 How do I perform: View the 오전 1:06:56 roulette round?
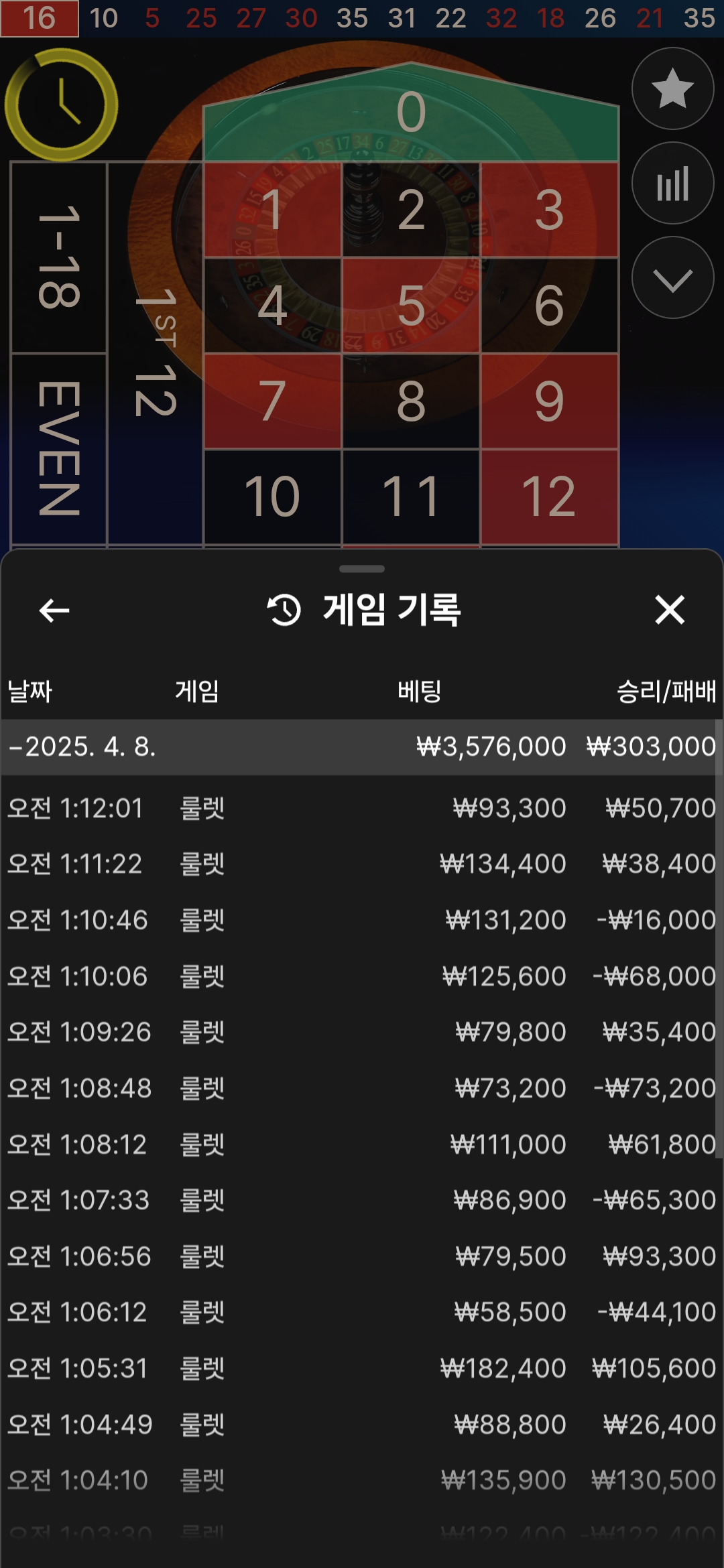tap(362, 1256)
